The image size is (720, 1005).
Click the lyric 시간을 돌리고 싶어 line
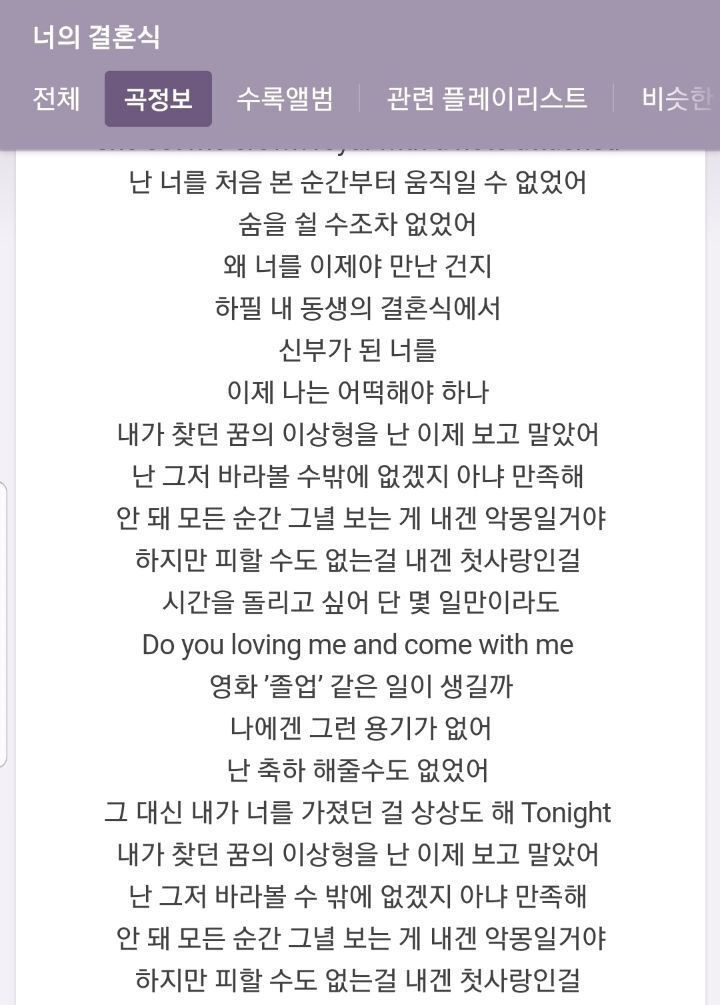tap(360, 603)
